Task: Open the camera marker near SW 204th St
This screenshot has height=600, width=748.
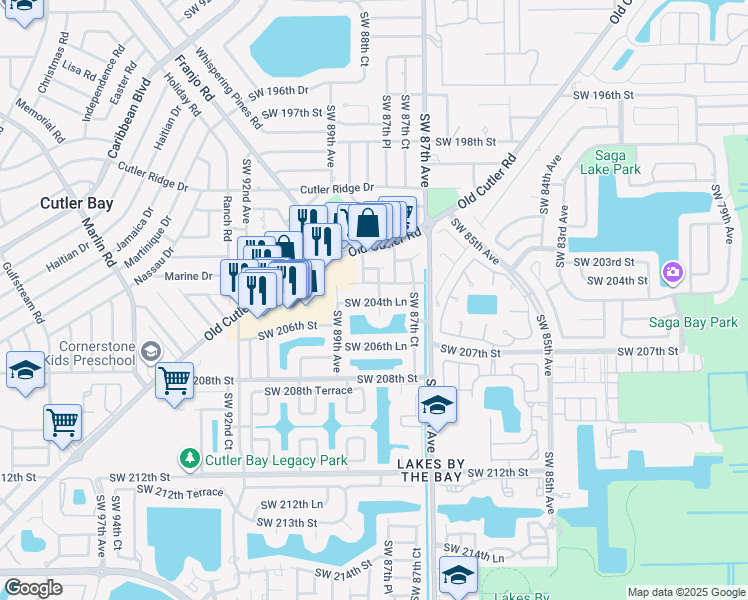Action: 672,271
